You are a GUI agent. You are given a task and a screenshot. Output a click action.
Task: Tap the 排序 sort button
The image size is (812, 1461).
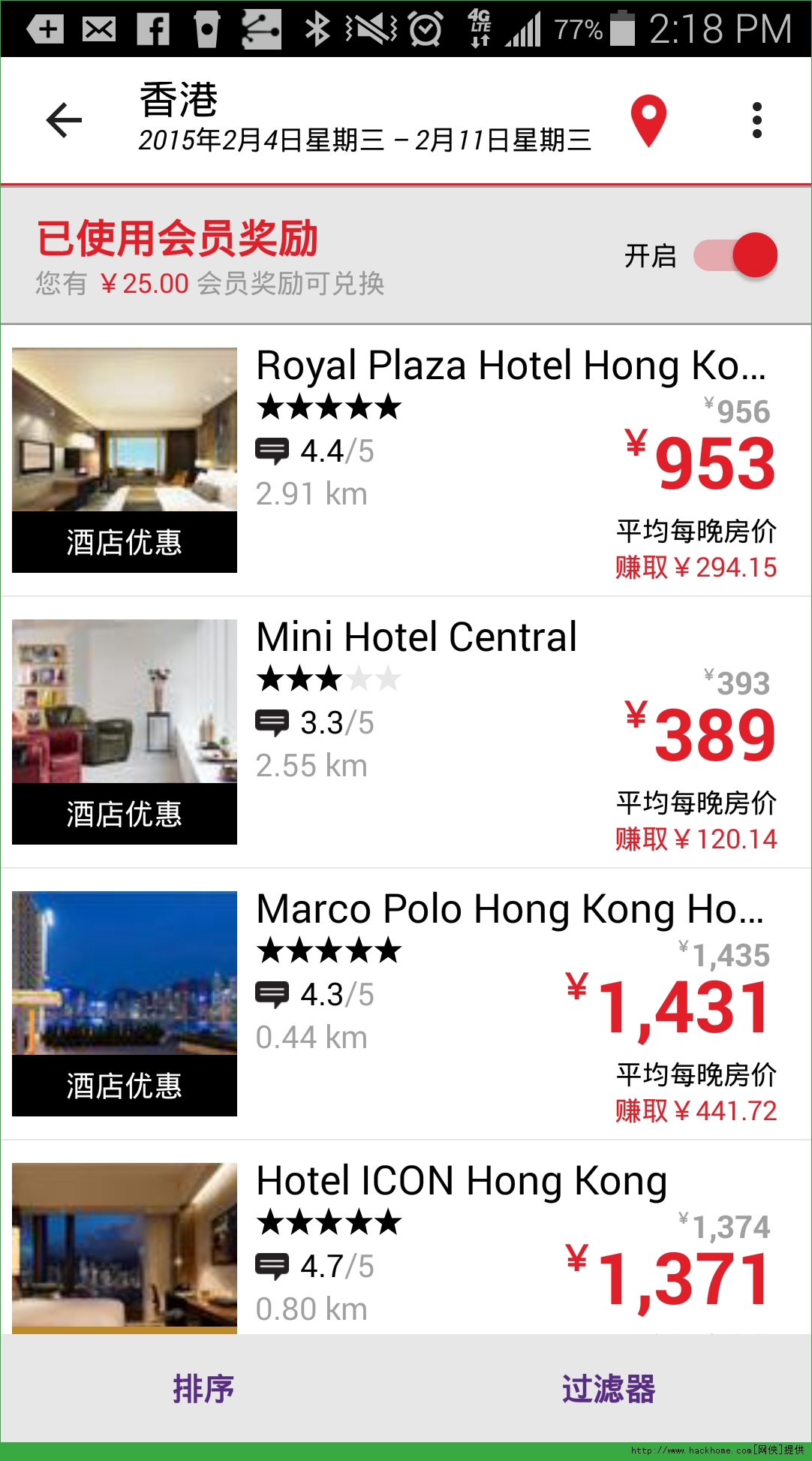click(203, 1389)
